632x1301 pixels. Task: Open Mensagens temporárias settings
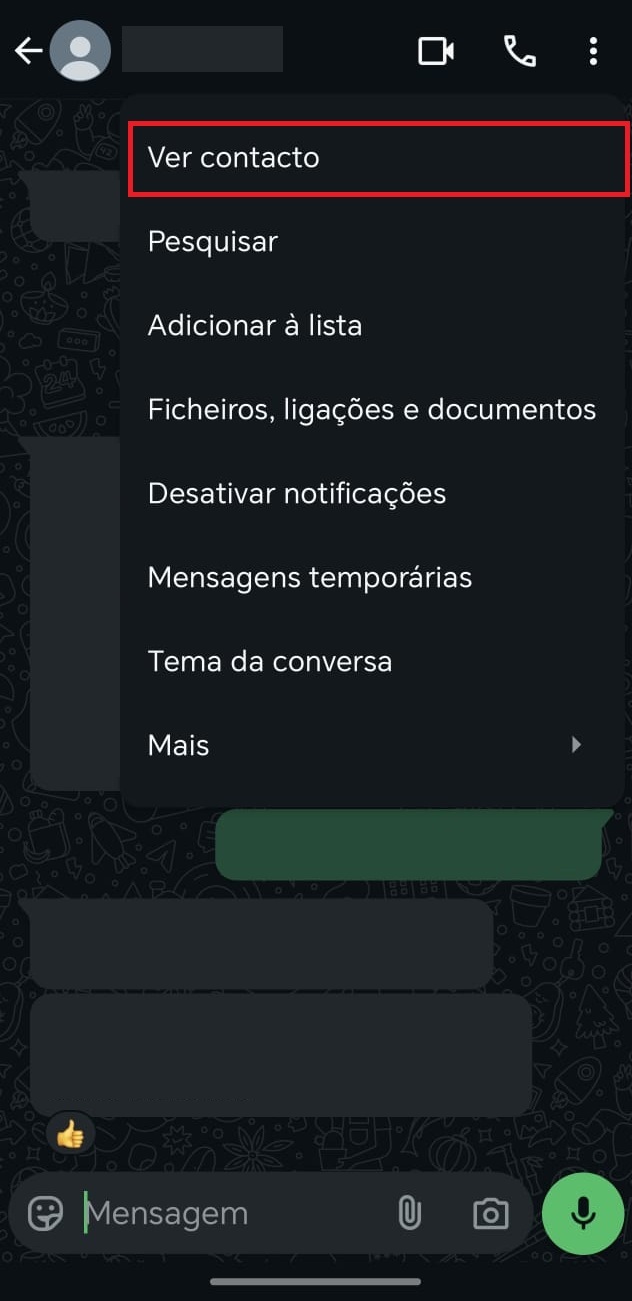[x=372, y=578]
